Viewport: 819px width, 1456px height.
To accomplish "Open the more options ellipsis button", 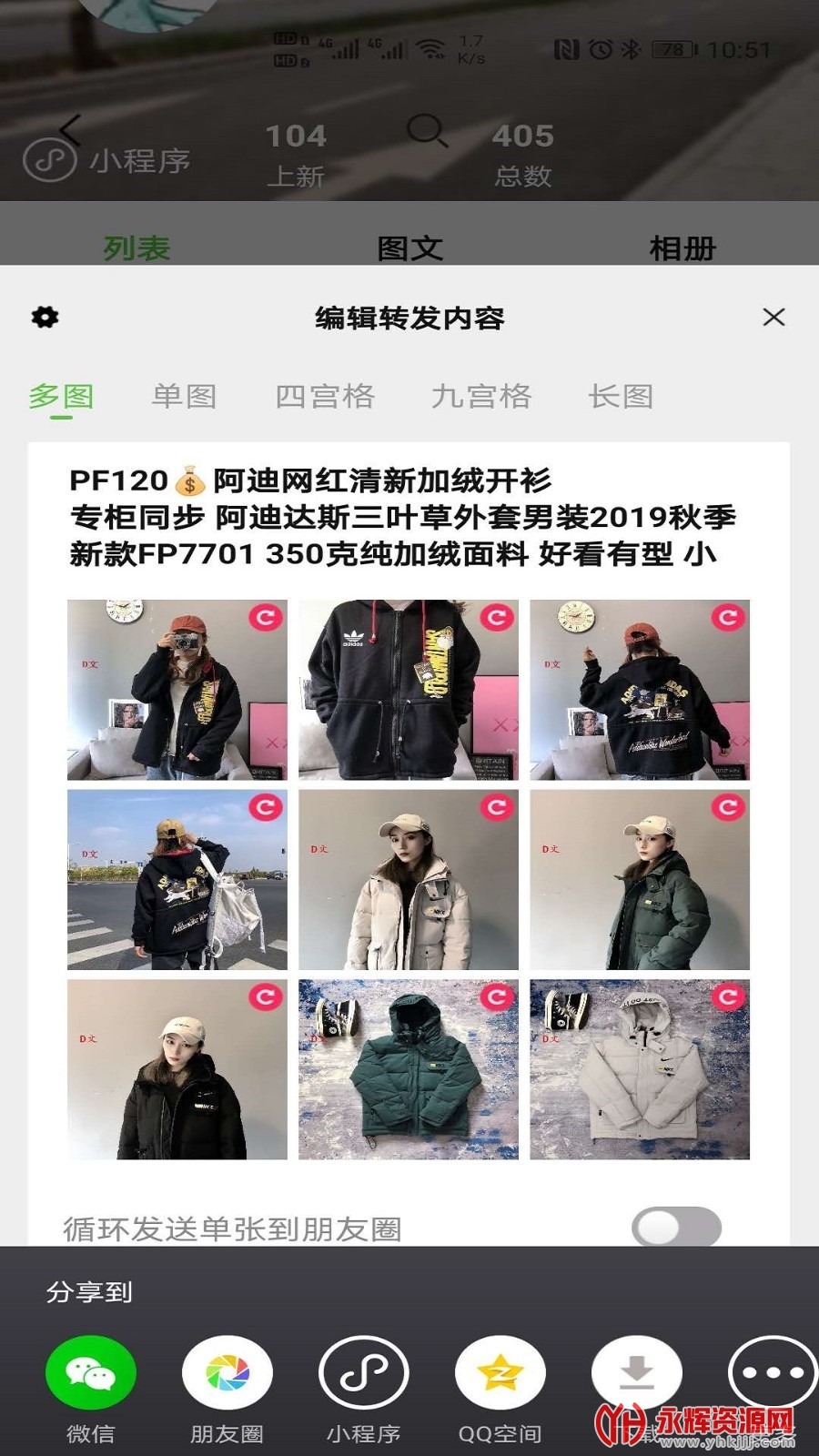I will [773, 1372].
